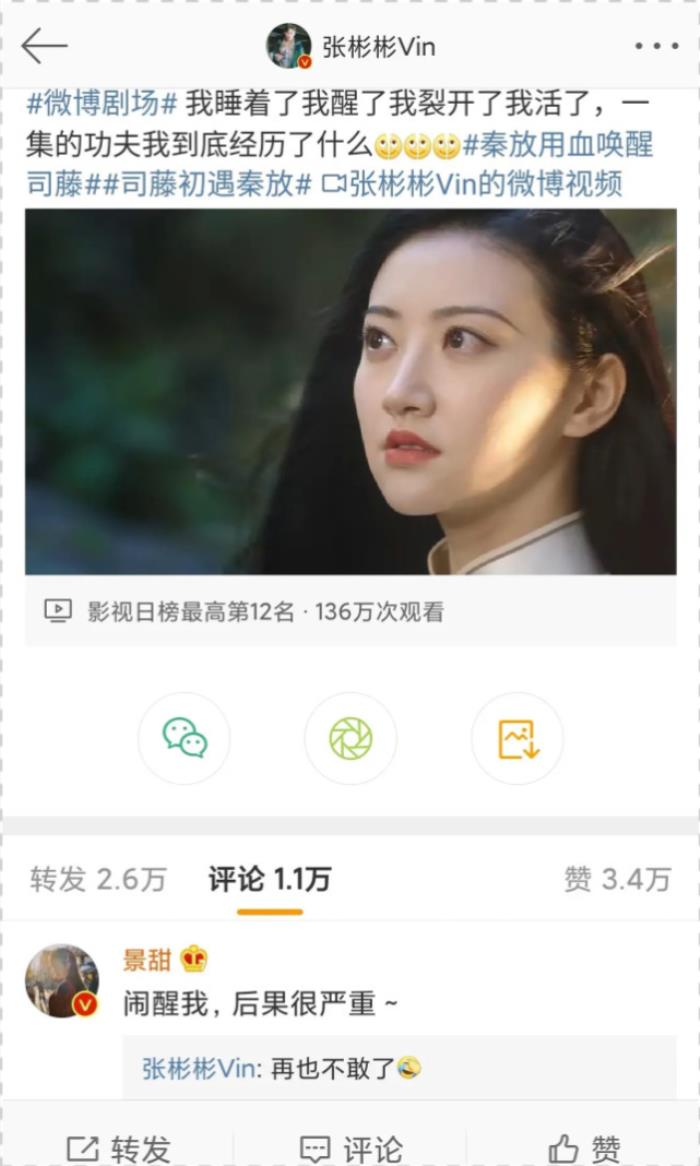The image size is (700, 1166).
Task: Open 景甜's avatar in the comments
Action: click(x=62, y=980)
